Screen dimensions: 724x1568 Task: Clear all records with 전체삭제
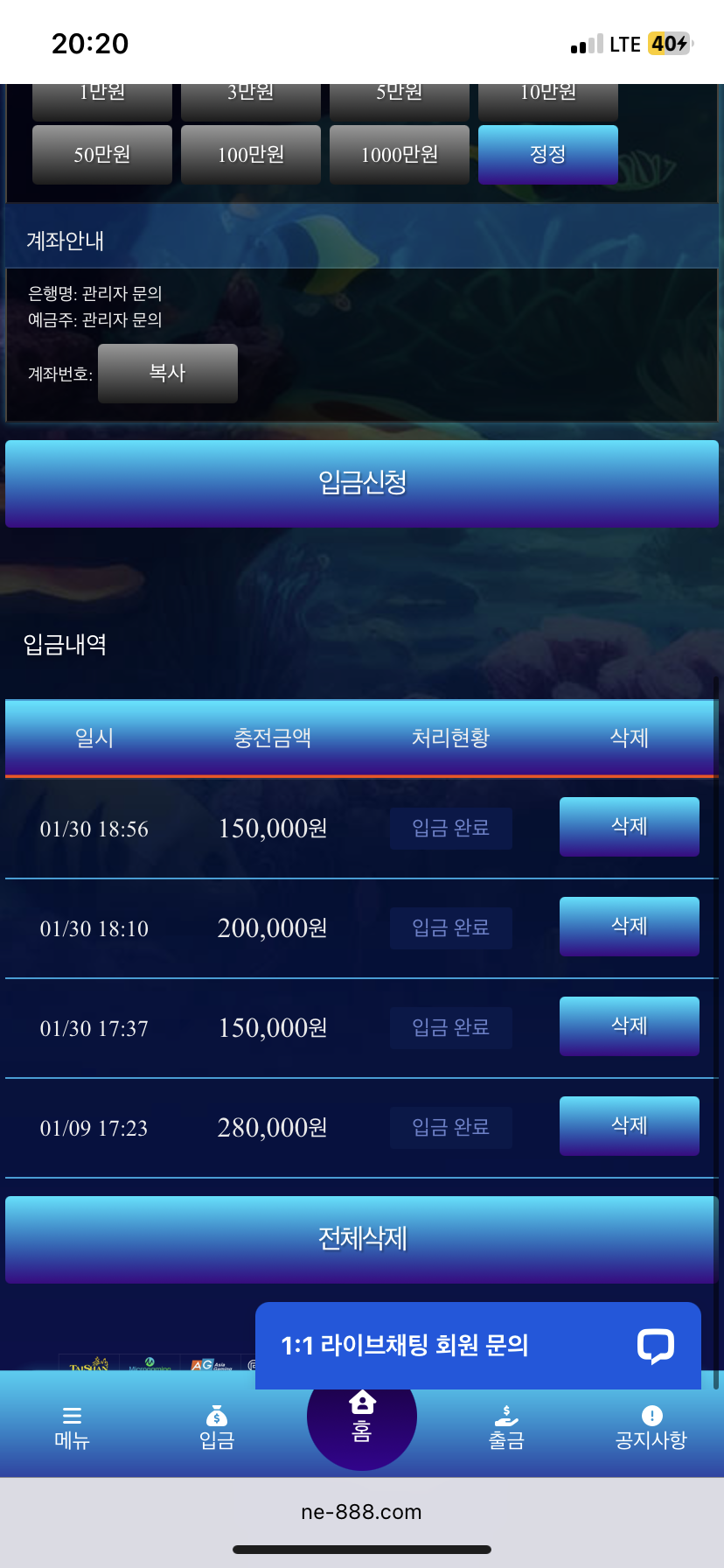(x=362, y=1239)
